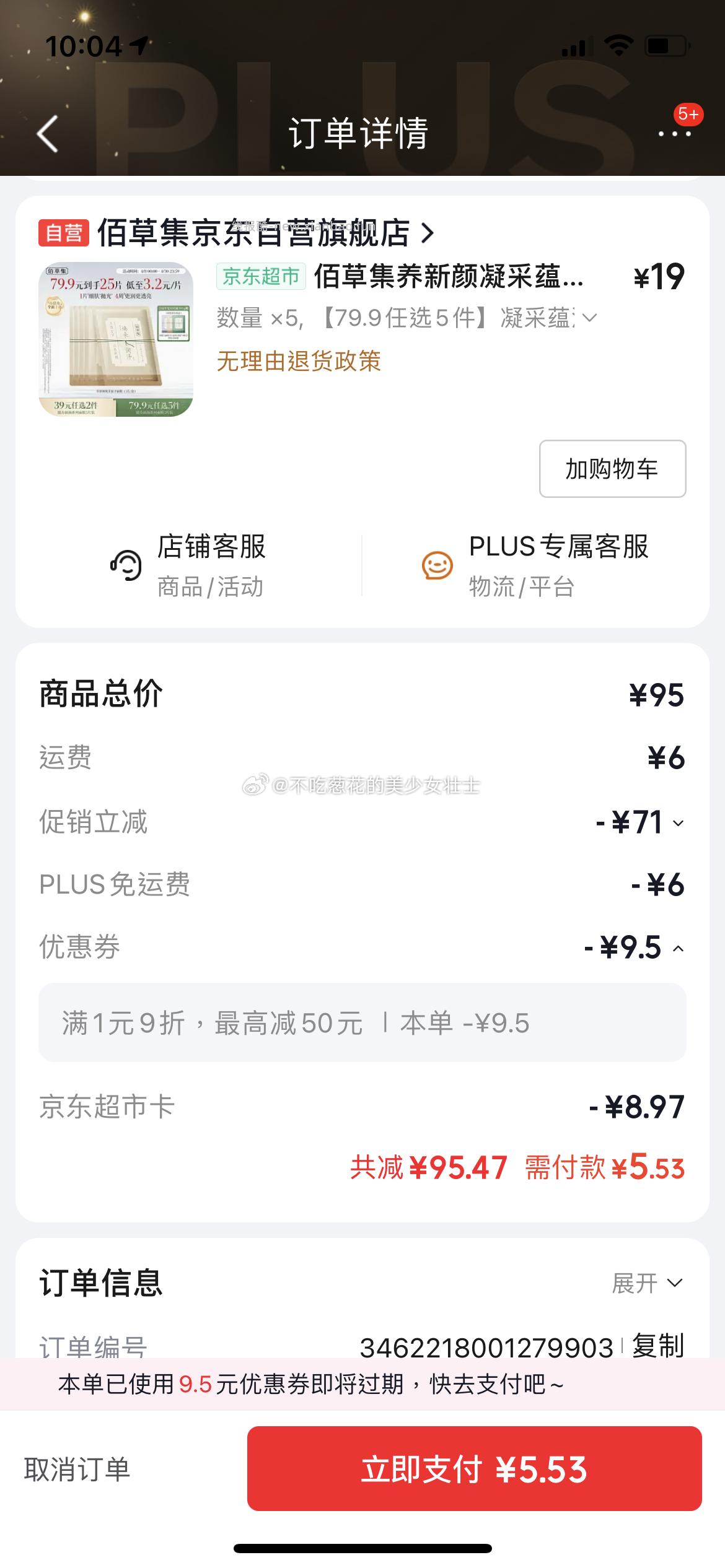
Task: Open the quantity variant dropdown after 凝采蕴
Action: point(591,320)
